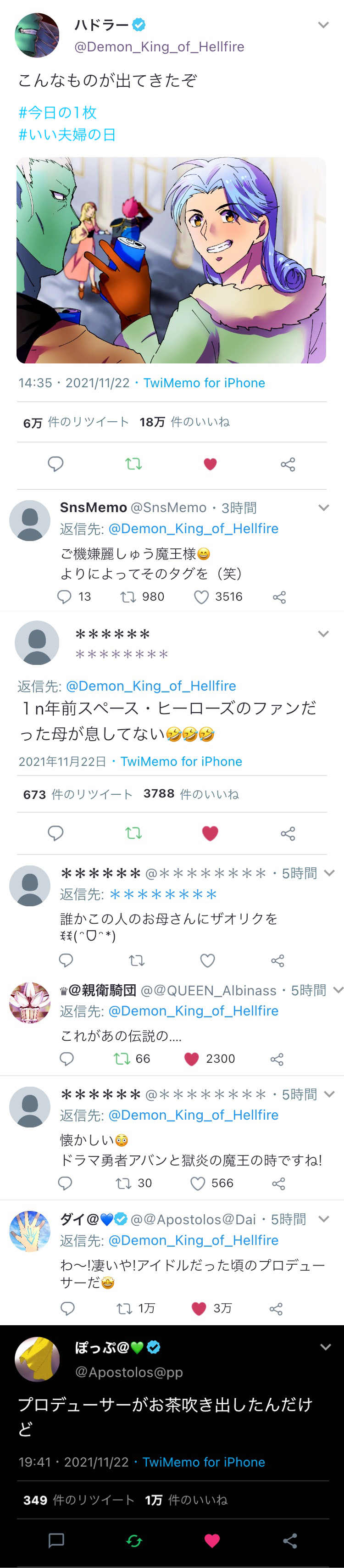The height and width of the screenshot is (1568, 344).
Task: Share ハドラー's main tweet
Action: tap(288, 464)
